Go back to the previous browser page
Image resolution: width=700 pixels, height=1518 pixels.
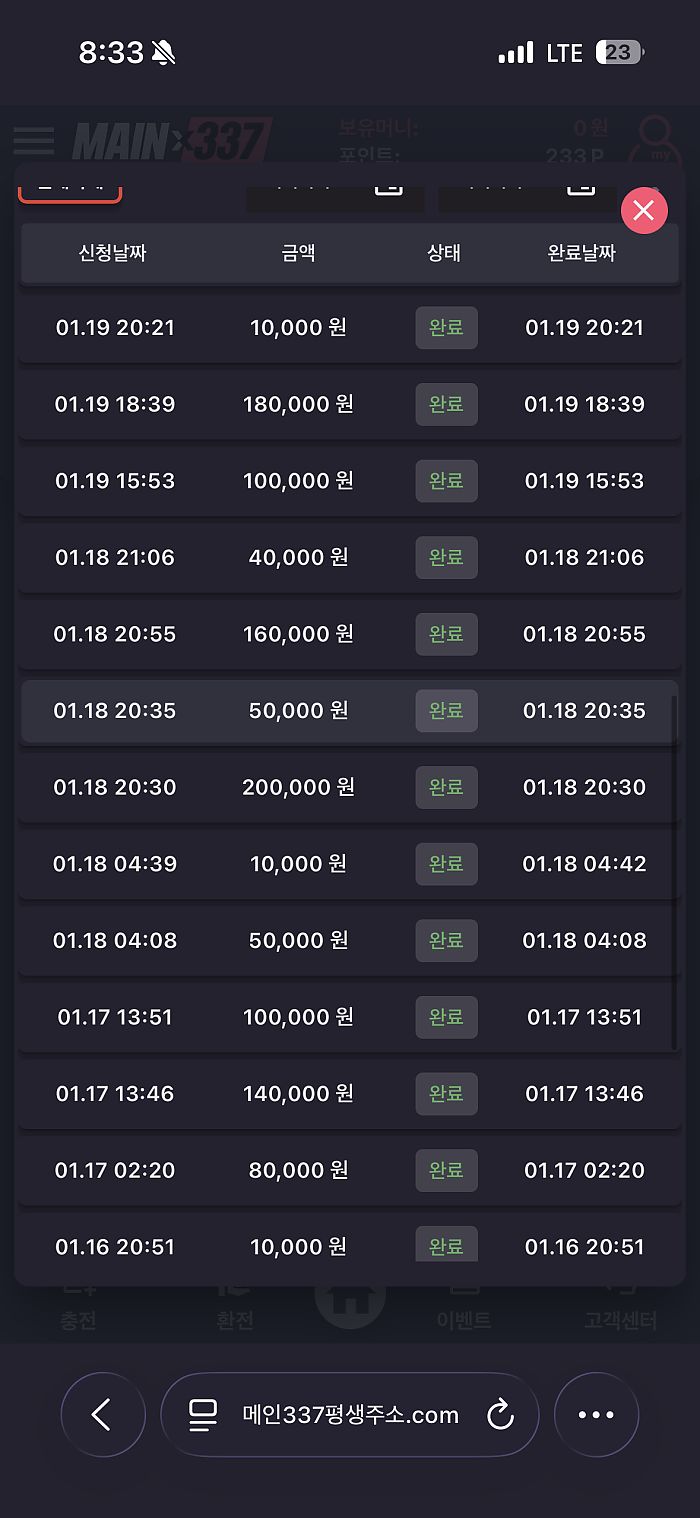(102, 1414)
